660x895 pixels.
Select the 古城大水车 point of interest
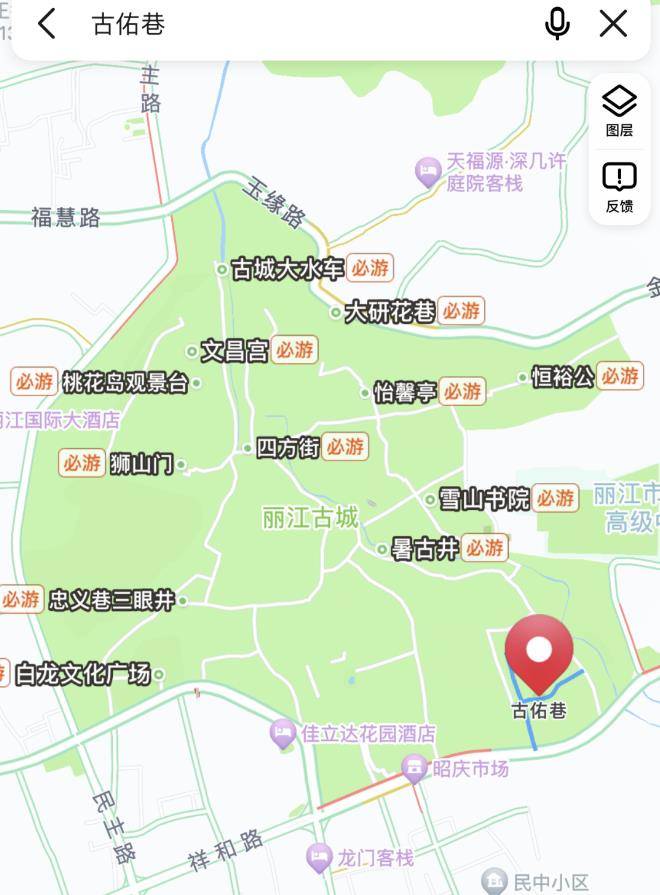(x=288, y=269)
